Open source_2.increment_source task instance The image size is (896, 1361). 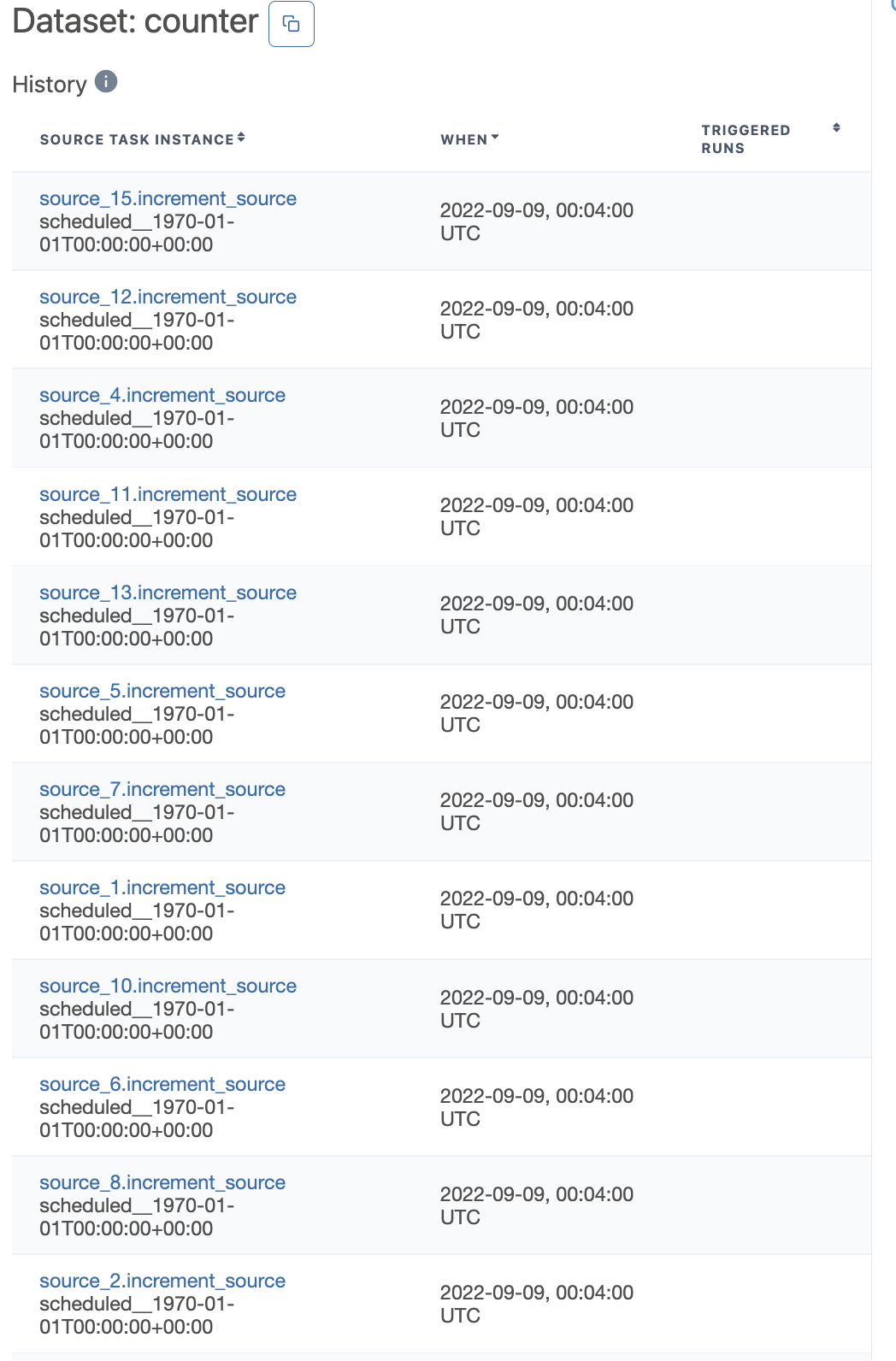click(x=162, y=1281)
